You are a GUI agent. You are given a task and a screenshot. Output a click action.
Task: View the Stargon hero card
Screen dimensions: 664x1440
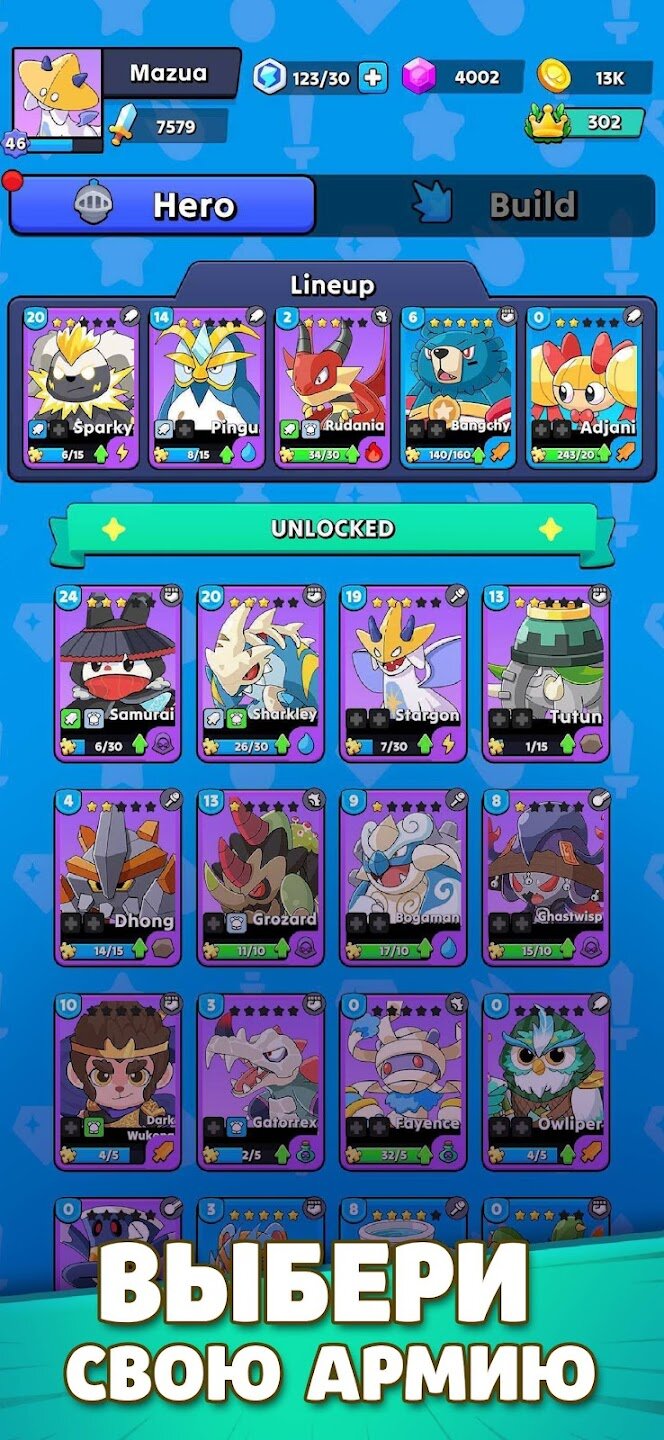(403, 673)
